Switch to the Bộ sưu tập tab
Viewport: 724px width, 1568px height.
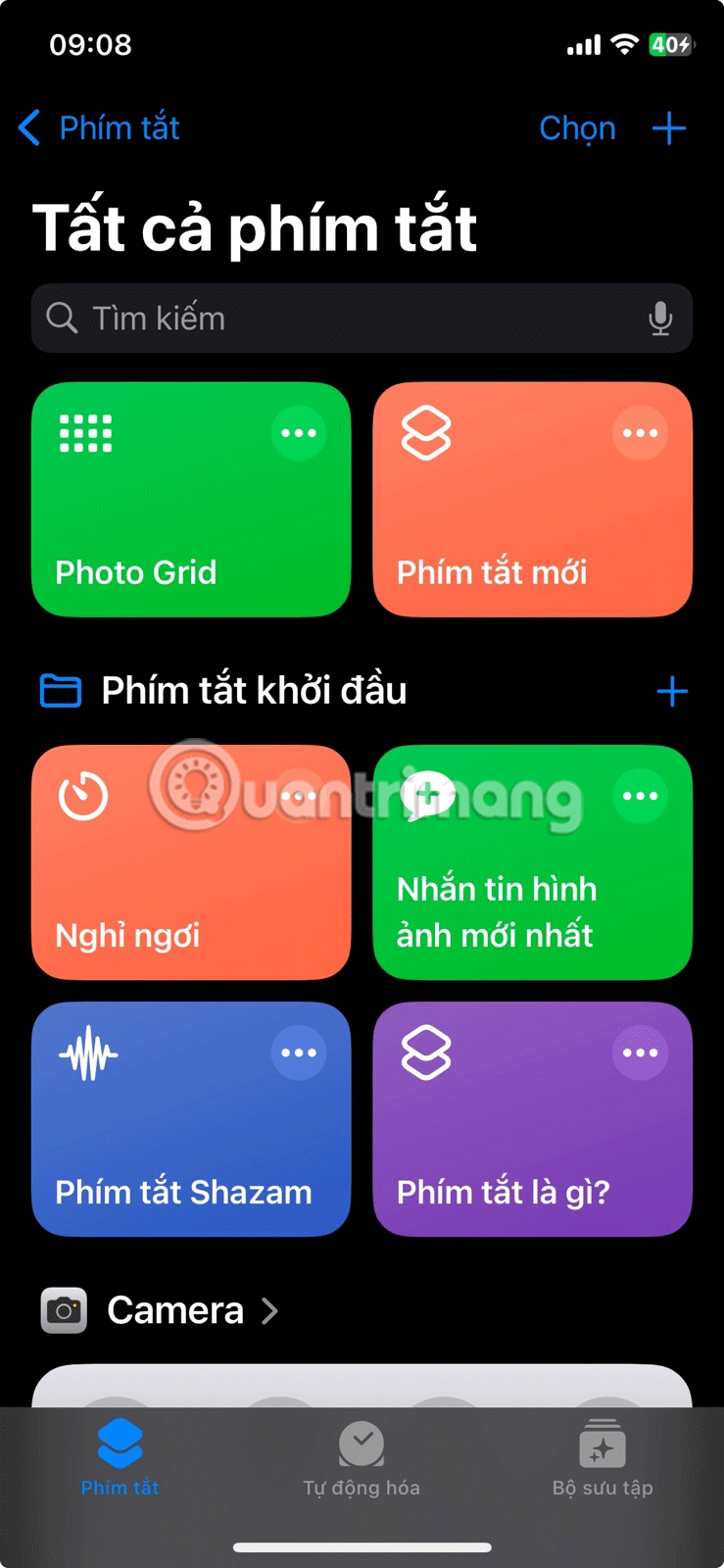(x=603, y=1460)
